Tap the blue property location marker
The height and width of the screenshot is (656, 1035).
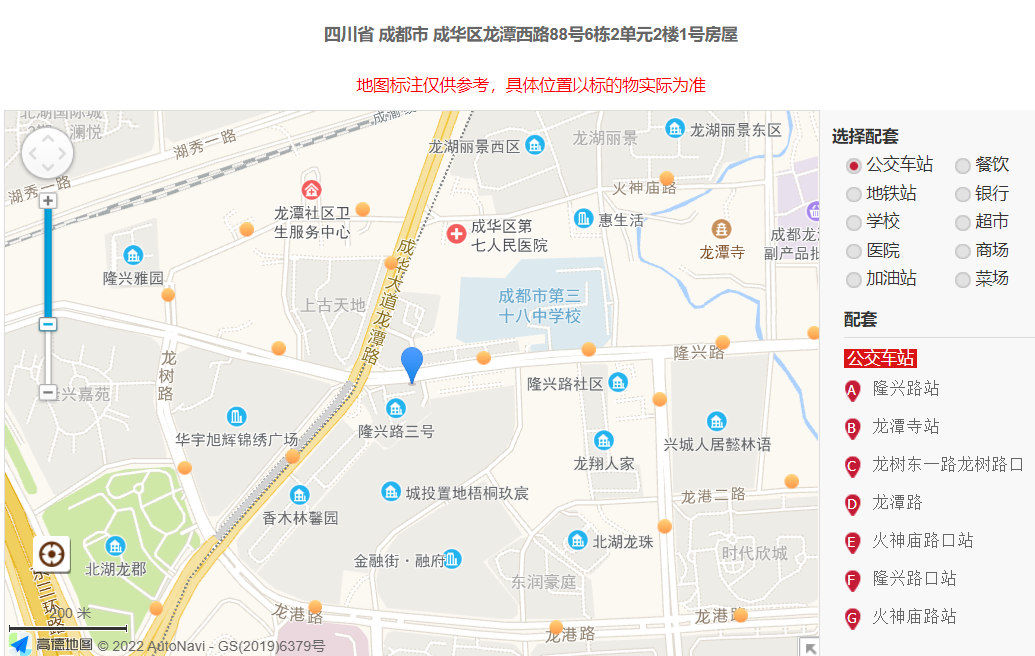[x=412, y=363]
